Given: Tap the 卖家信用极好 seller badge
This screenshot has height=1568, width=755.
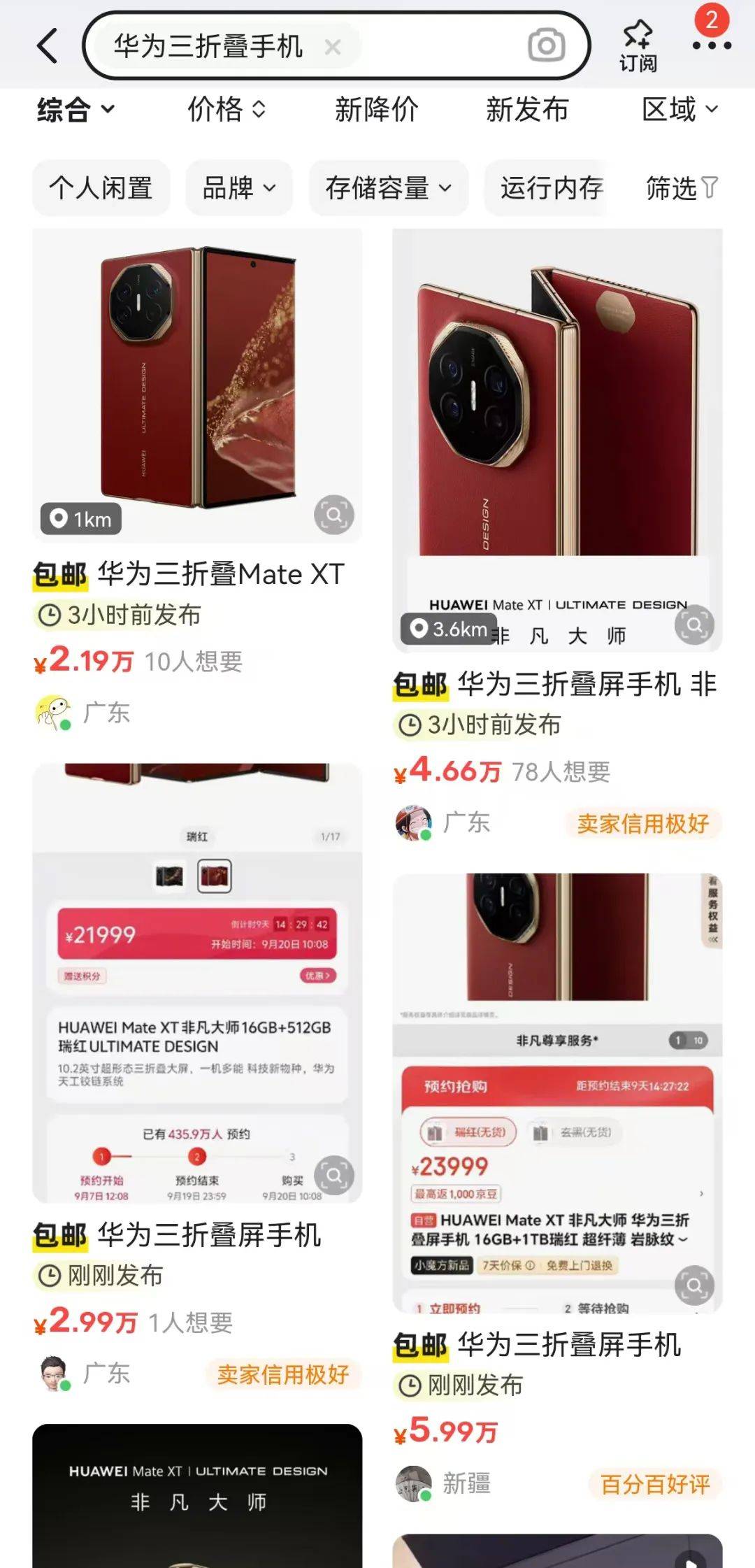Looking at the screenshot, I should tap(642, 823).
